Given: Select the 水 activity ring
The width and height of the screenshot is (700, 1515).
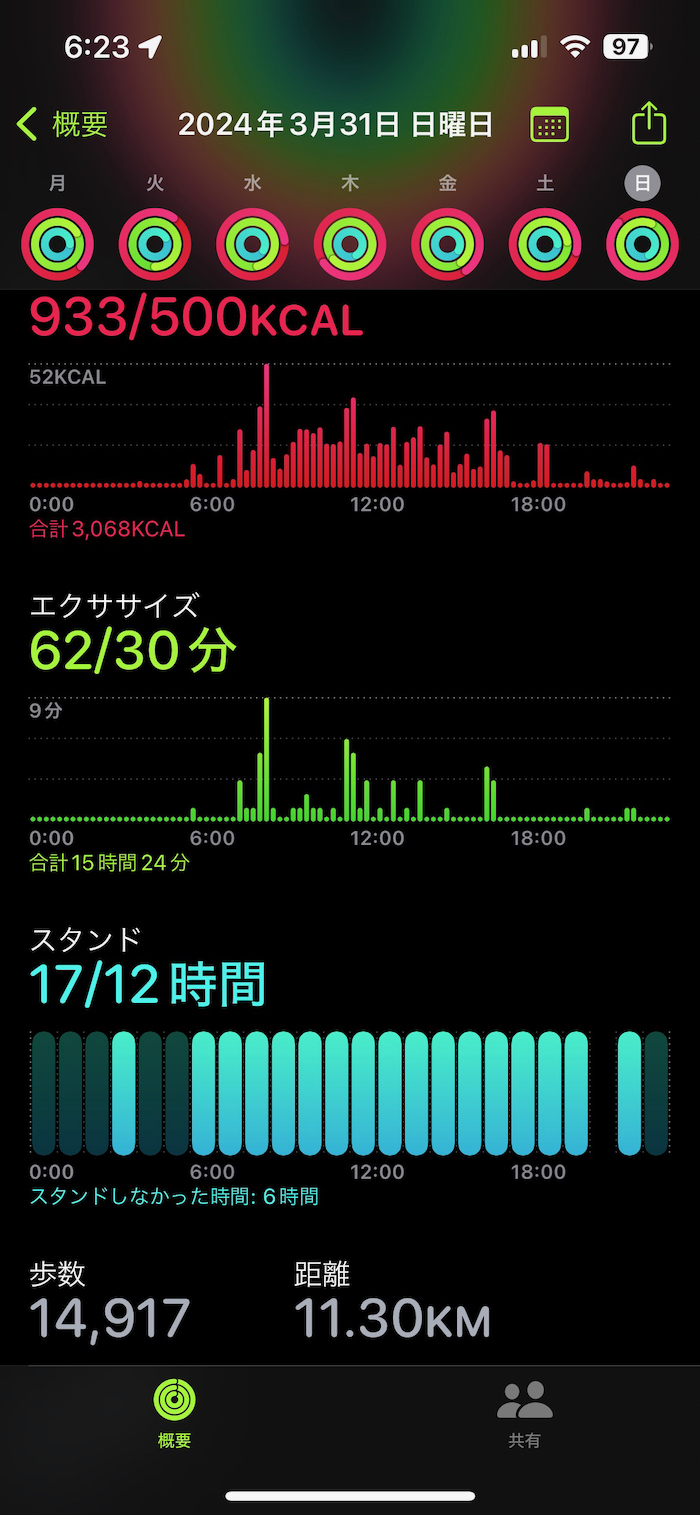Looking at the screenshot, I should coord(252,244).
